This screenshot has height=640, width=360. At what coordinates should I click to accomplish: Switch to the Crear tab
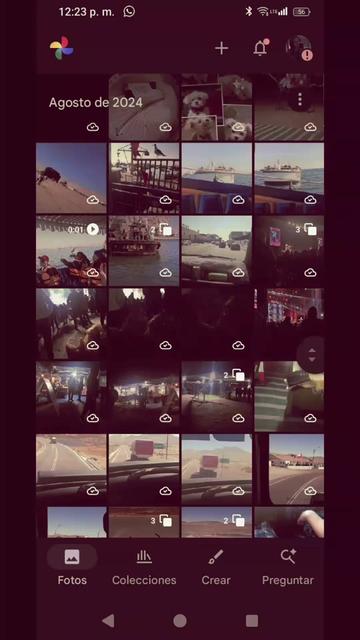pos(216,567)
